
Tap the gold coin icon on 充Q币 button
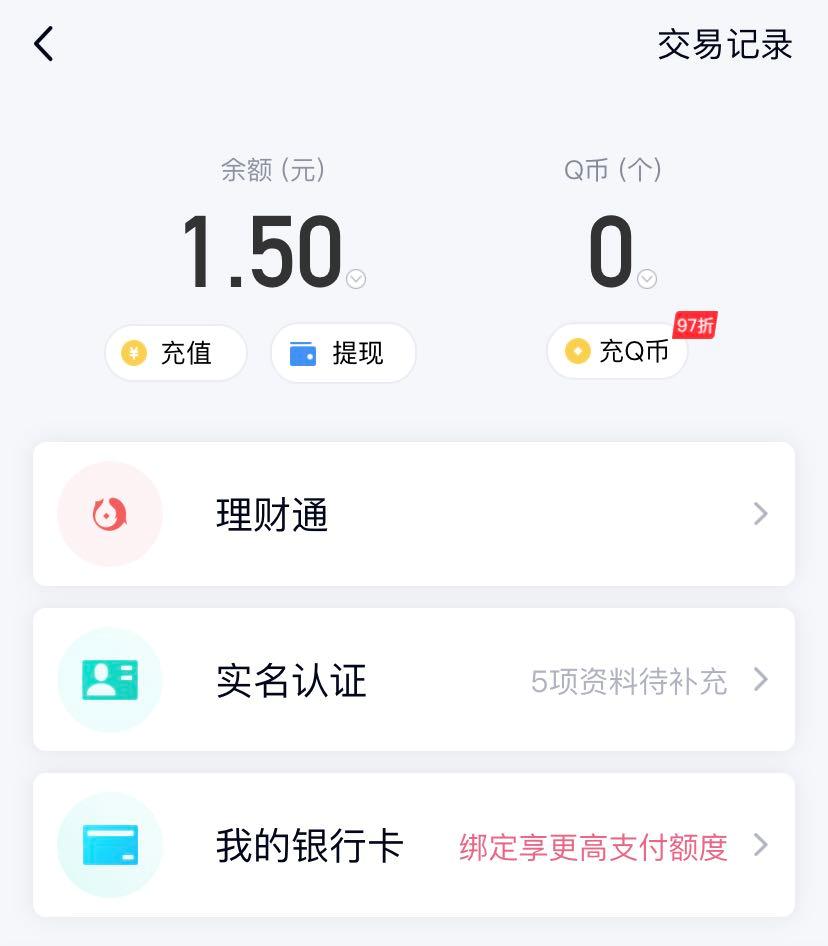click(576, 353)
